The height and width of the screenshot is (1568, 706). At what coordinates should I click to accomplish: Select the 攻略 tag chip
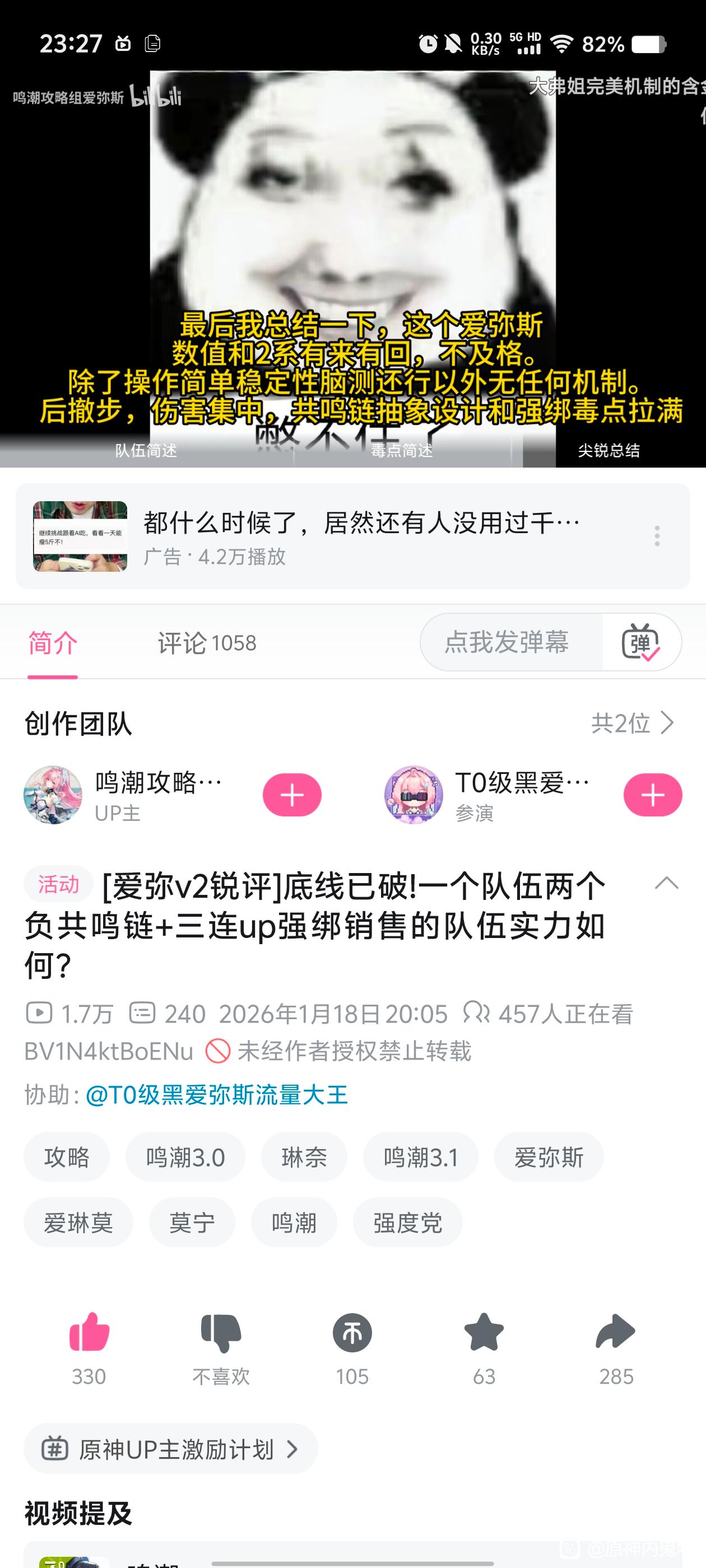tap(66, 1156)
